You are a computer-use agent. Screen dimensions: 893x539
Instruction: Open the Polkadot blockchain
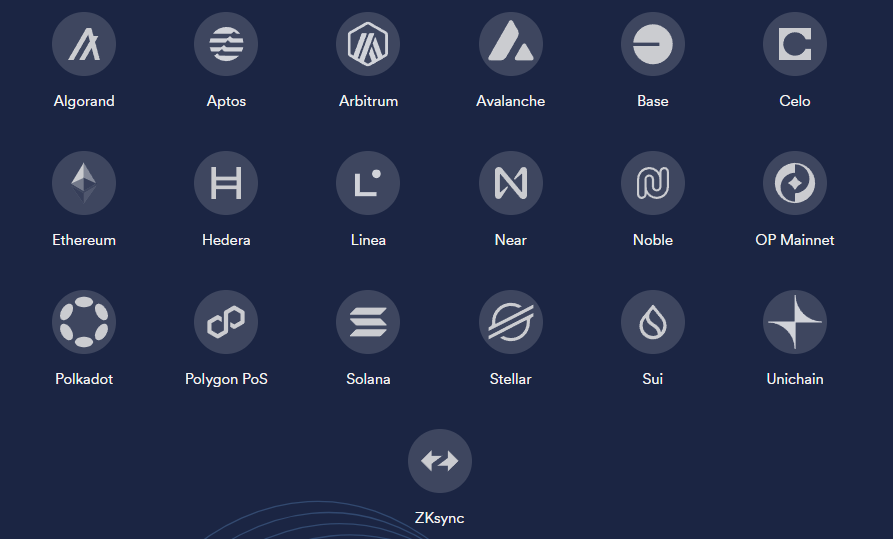84,322
